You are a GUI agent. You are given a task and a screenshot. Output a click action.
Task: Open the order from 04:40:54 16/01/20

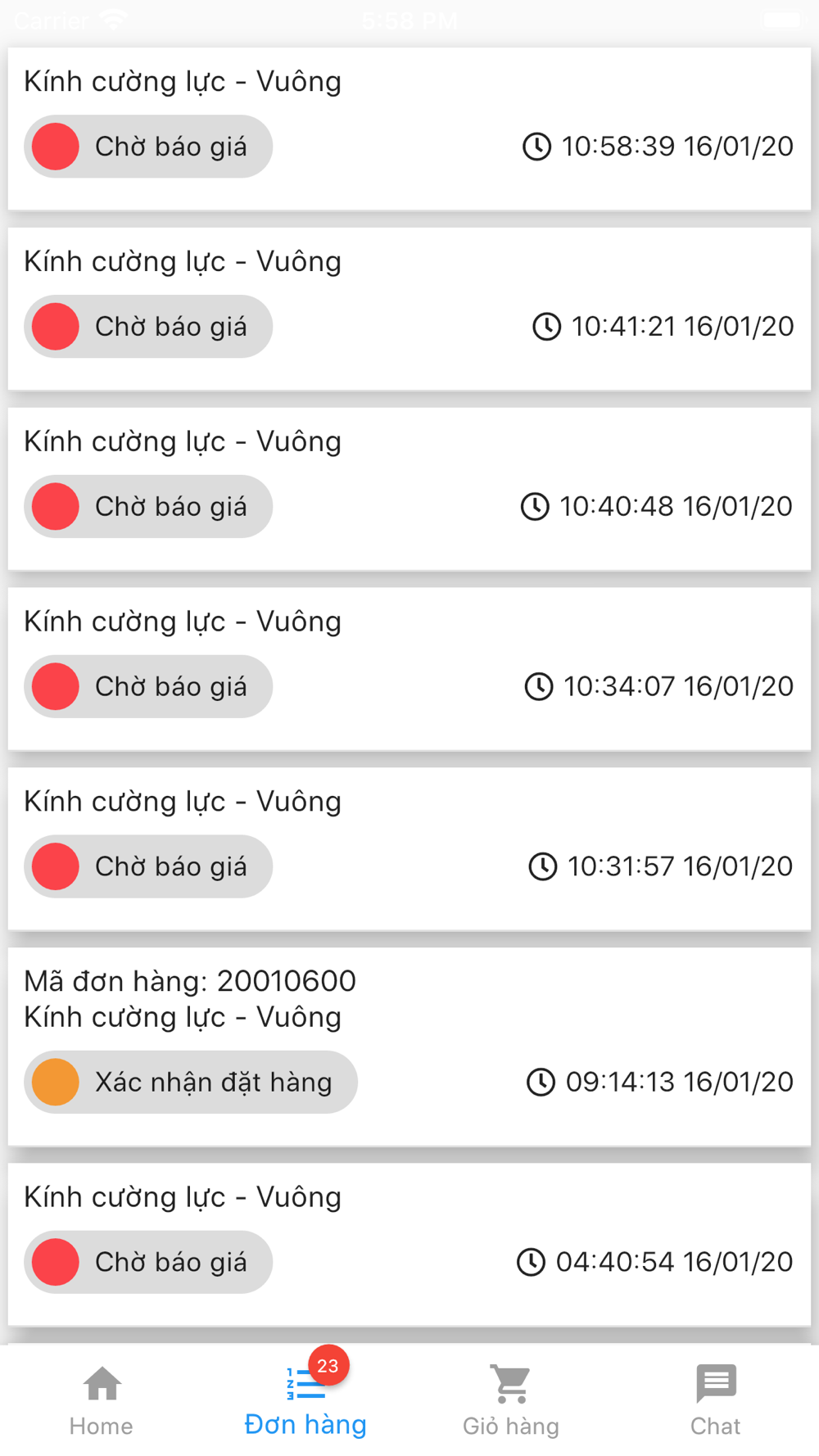pos(409,1245)
